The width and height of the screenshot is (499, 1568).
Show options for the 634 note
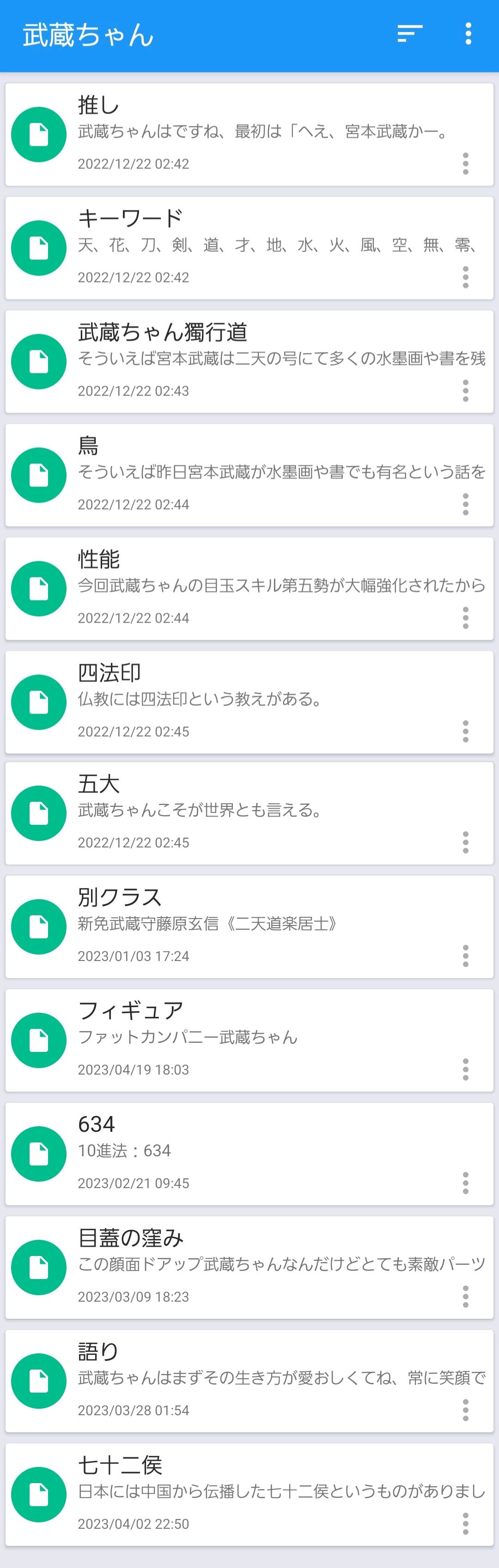[x=465, y=1183]
